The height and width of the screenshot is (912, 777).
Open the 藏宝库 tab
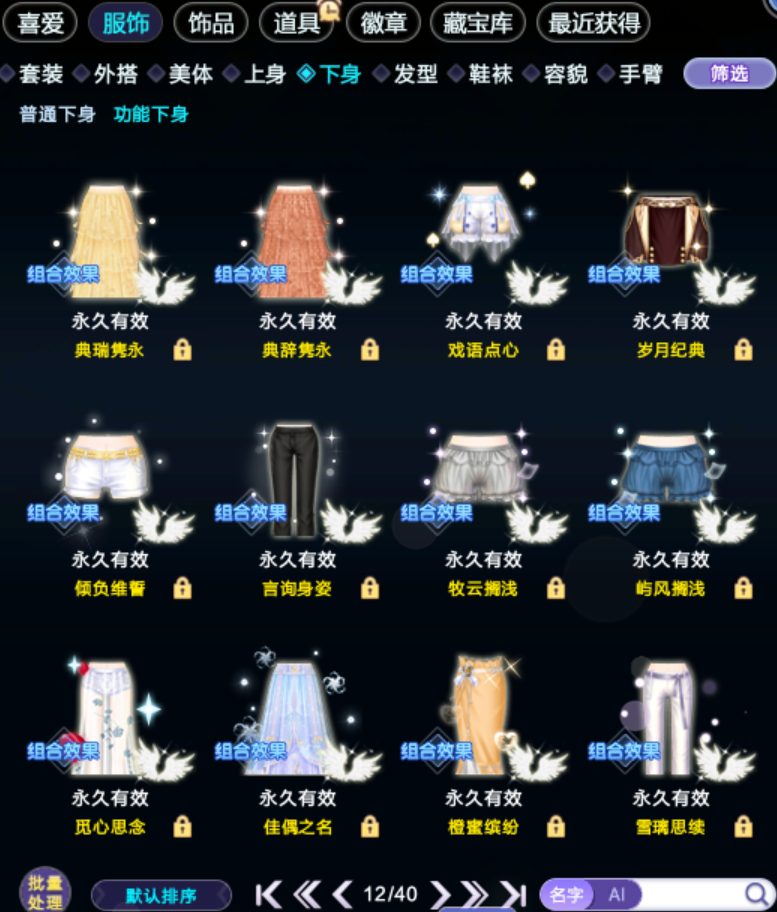point(477,23)
